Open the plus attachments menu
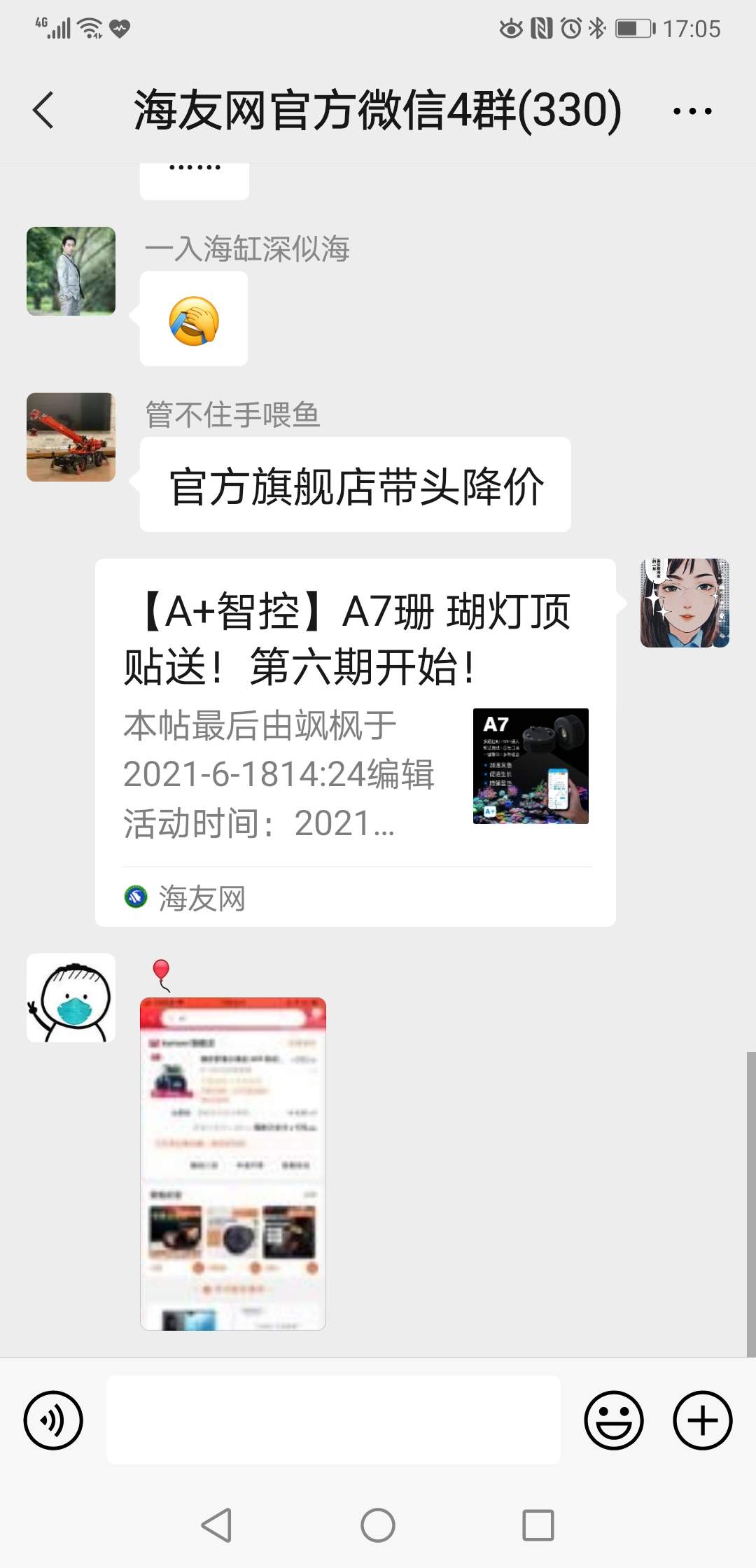This screenshot has width=756, height=1568. pos(702,1420)
